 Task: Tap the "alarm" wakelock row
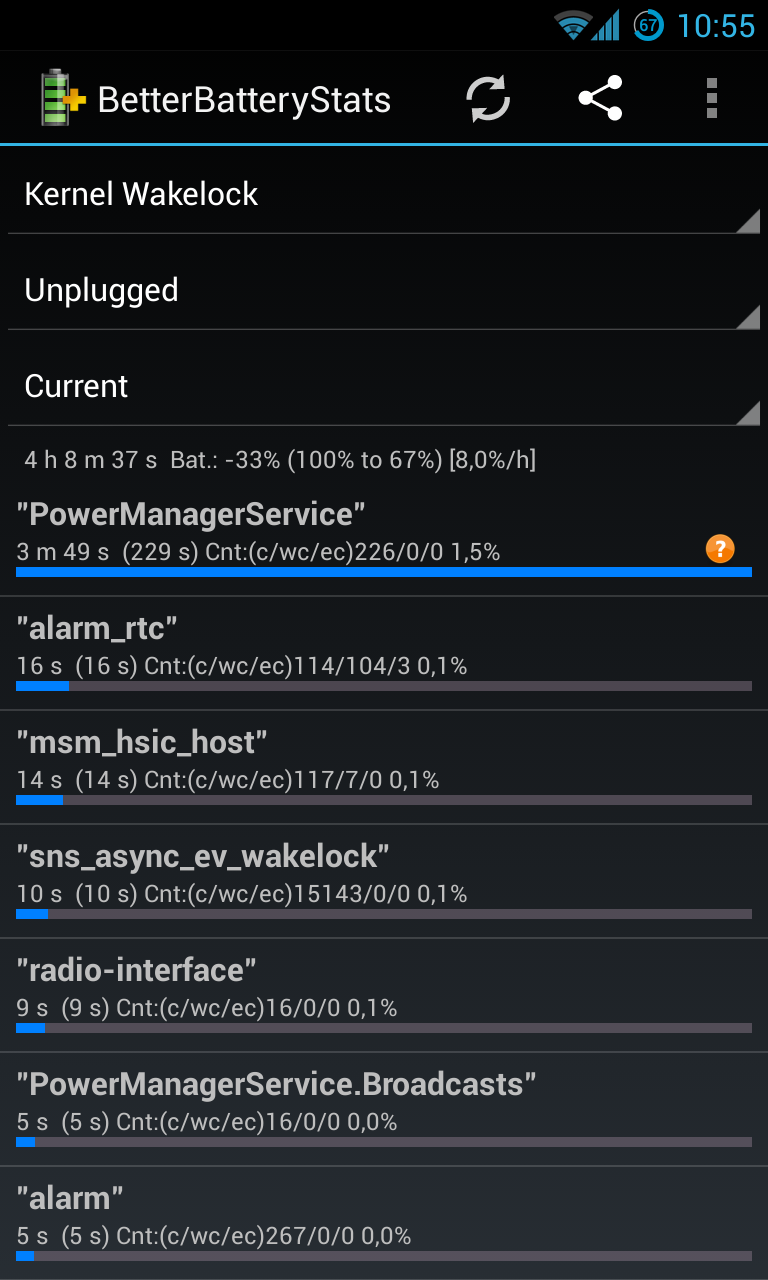pyautogui.click(x=384, y=1223)
